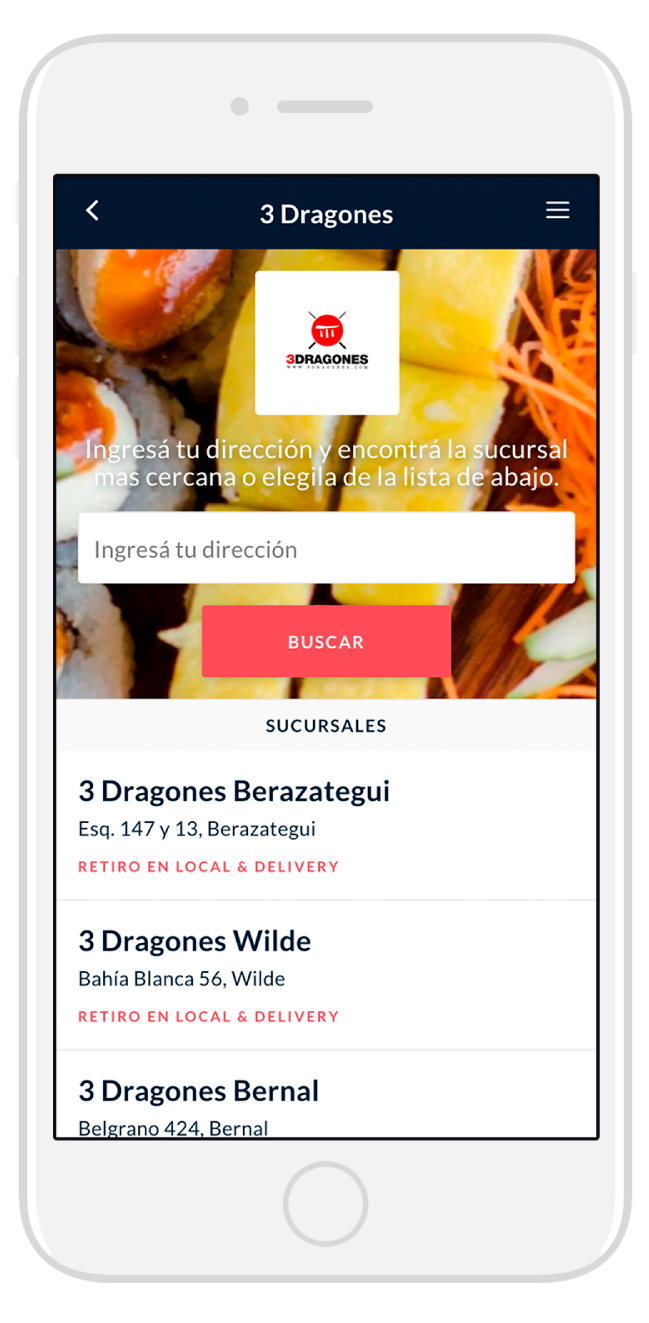This screenshot has height=1323, width=649.
Task: Open the hamburger menu
Action: (557, 210)
